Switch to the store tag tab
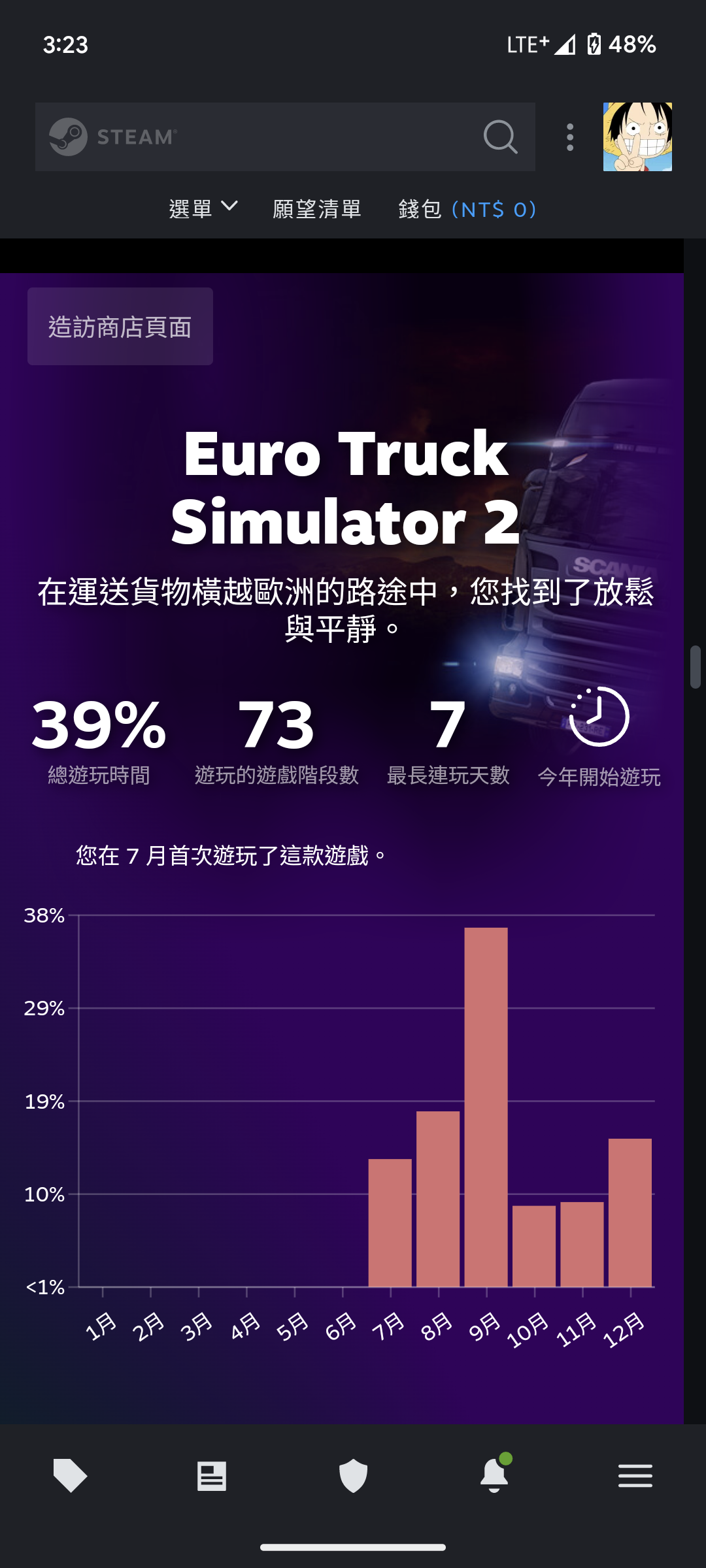Screen dimensions: 706x1568 [70, 1475]
